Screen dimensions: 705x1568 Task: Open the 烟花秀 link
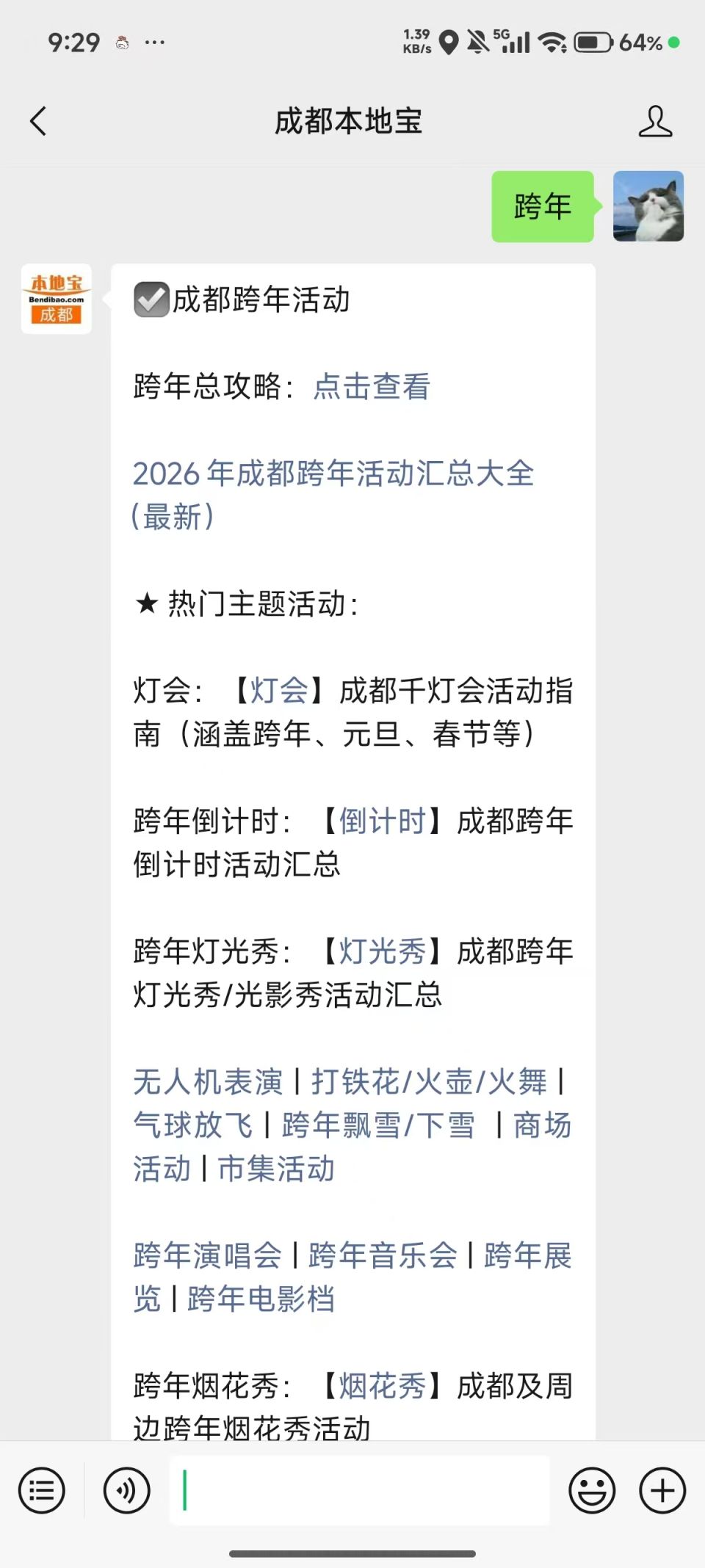click(x=382, y=1386)
